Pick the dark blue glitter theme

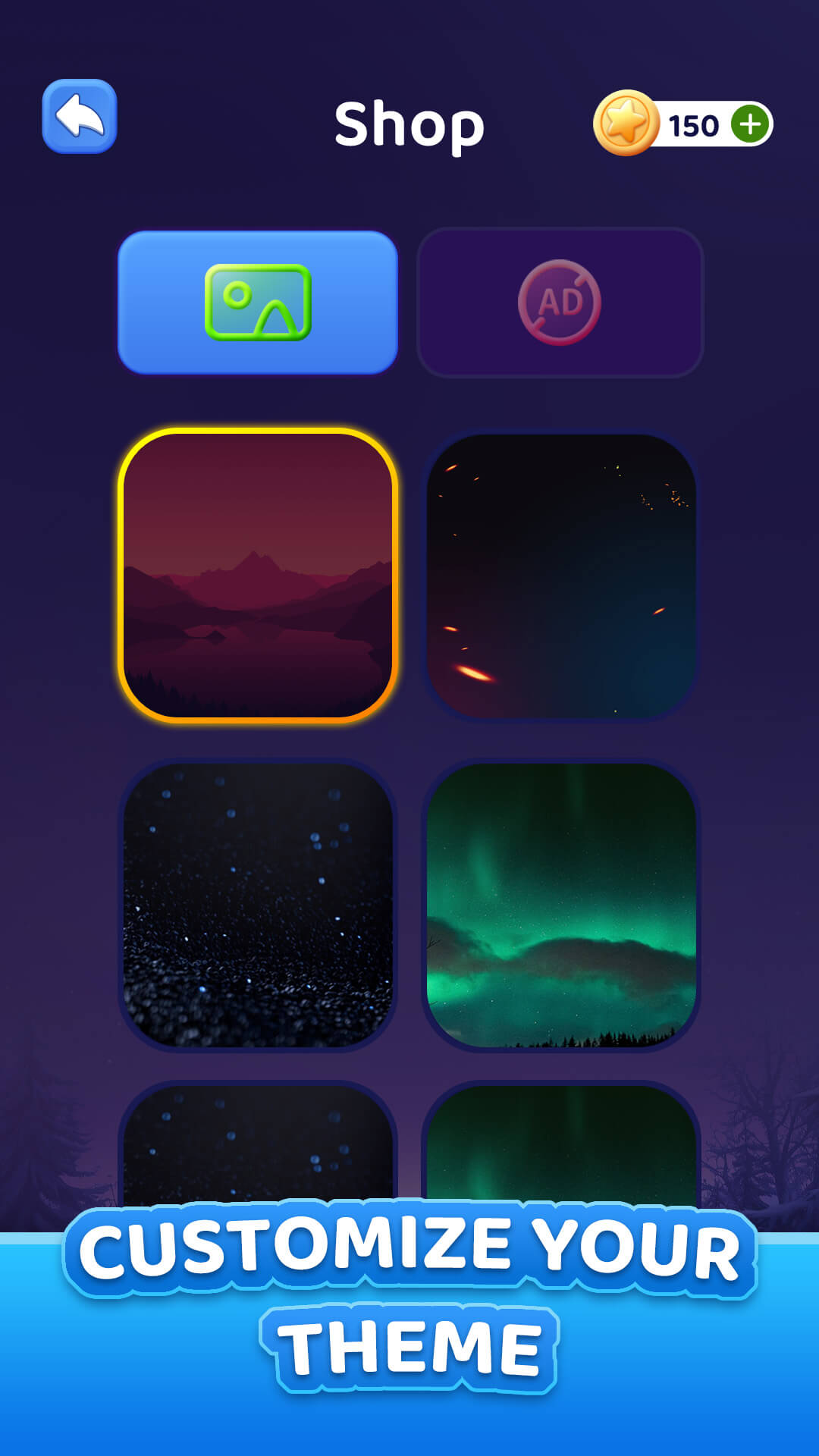pos(258,905)
